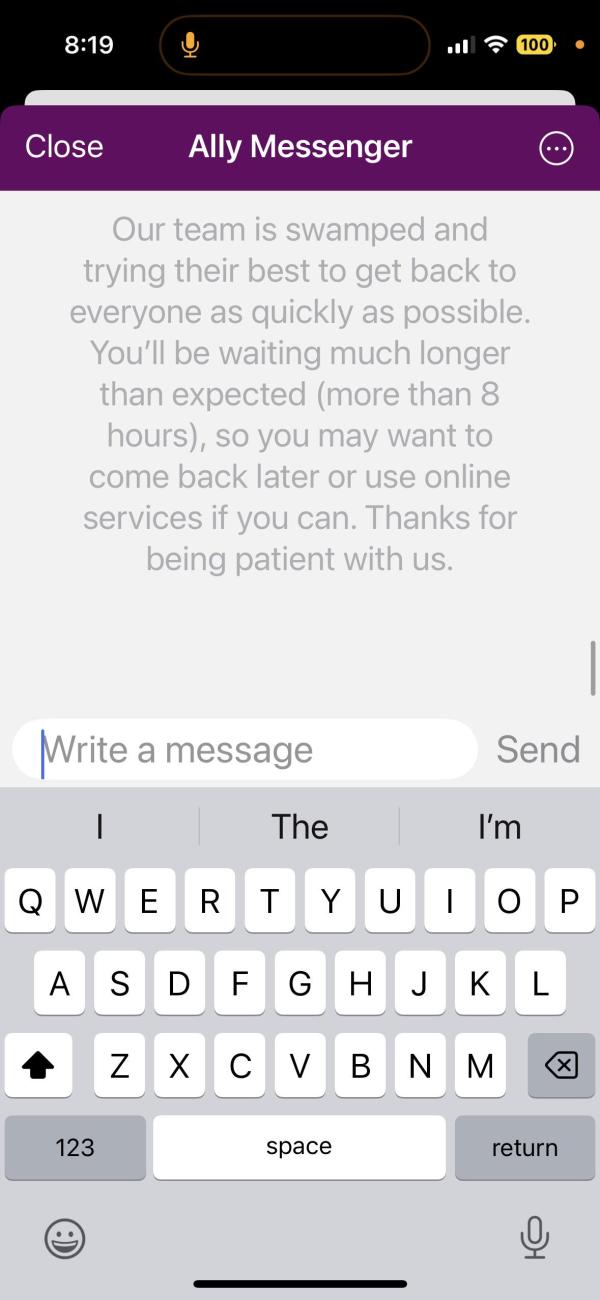The height and width of the screenshot is (1300, 600).
Task: Open the more options menu
Action: 556,148
